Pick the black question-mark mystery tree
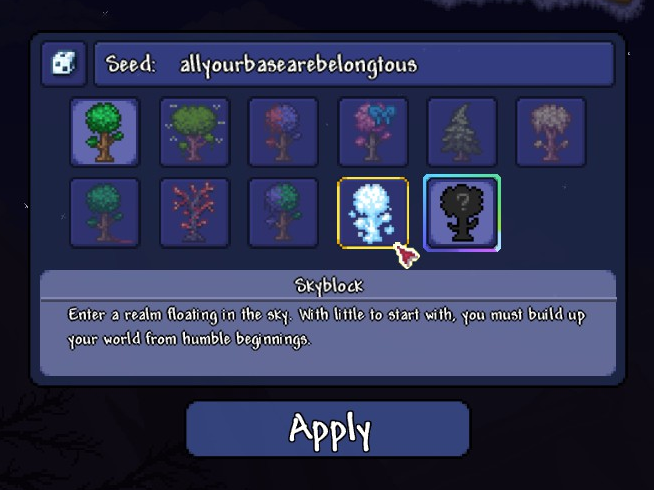 [462, 212]
